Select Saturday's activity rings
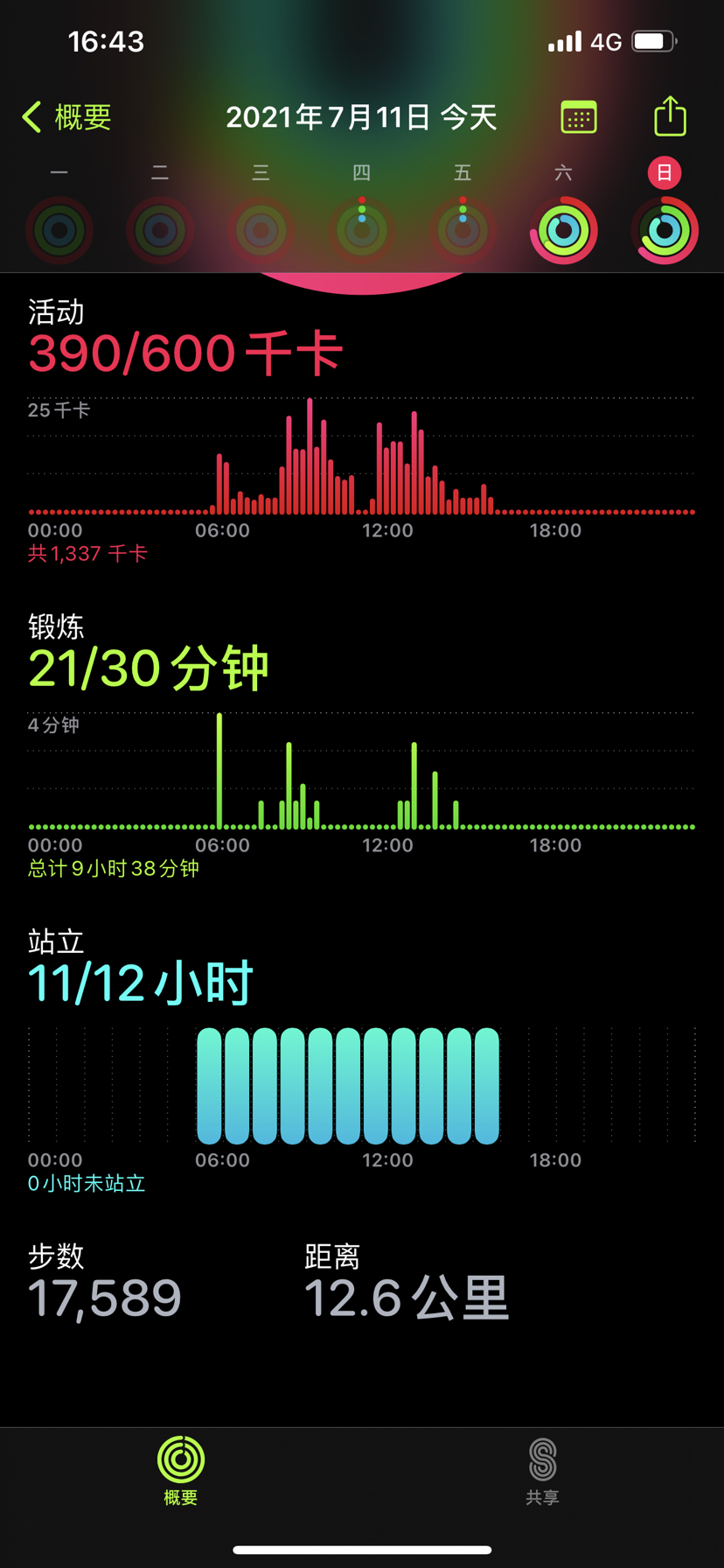 564,230
